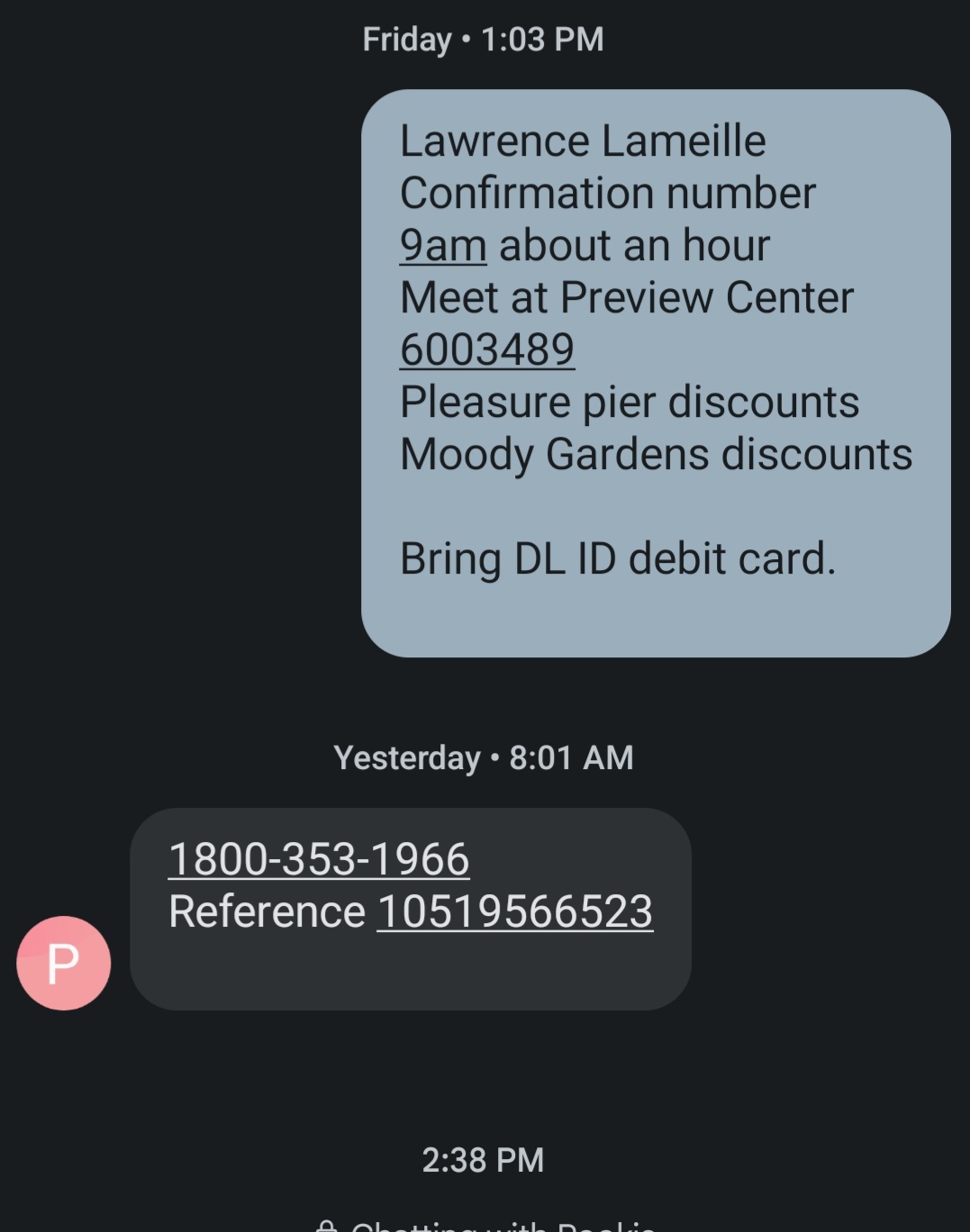Open the contact avatar with letter P
The width and height of the screenshot is (970, 1232).
point(64,963)
